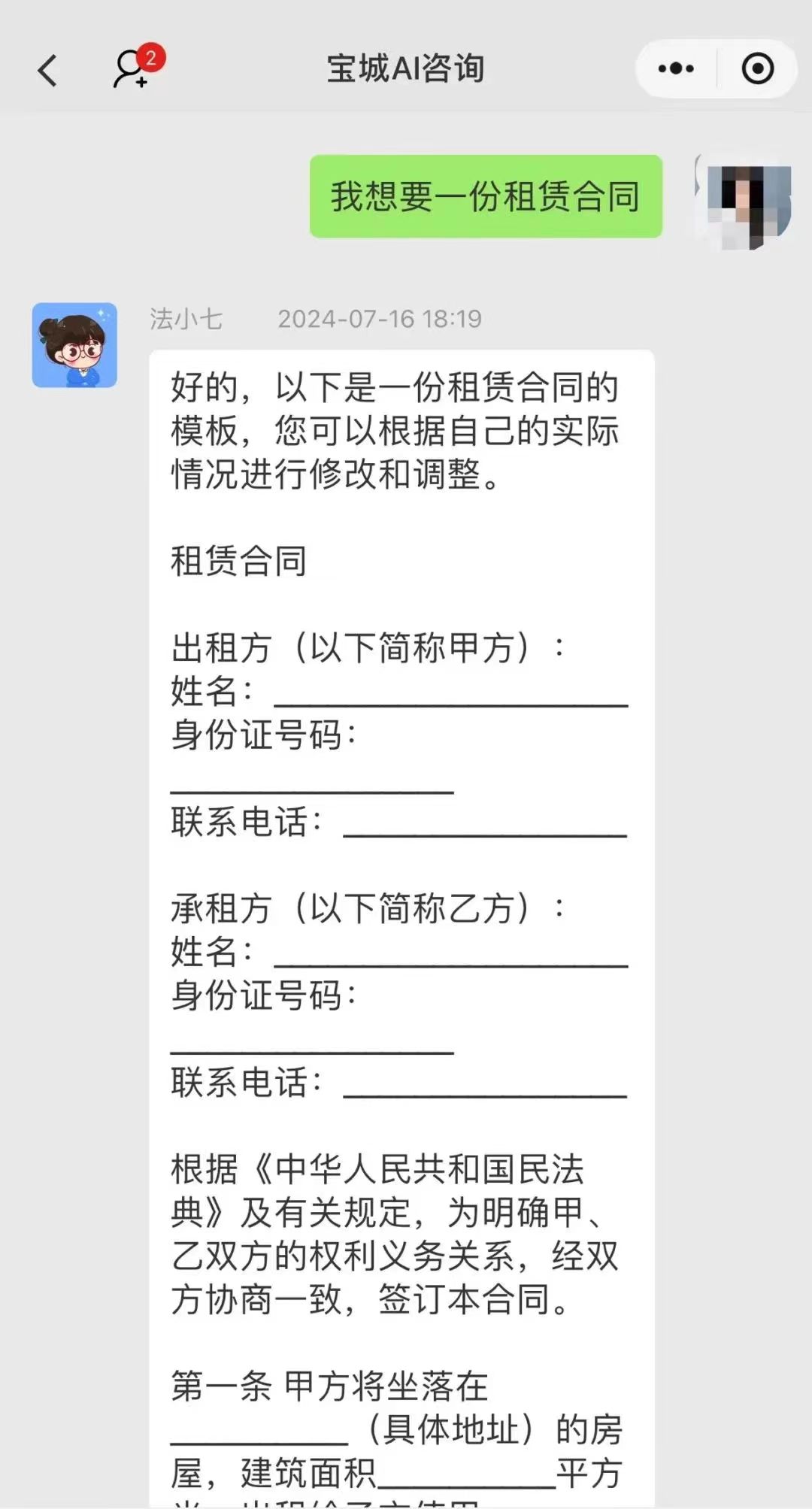The image size is (812, 1509).
Task: Open the three-dot mini program menu
Action: (x=676, y=69)
